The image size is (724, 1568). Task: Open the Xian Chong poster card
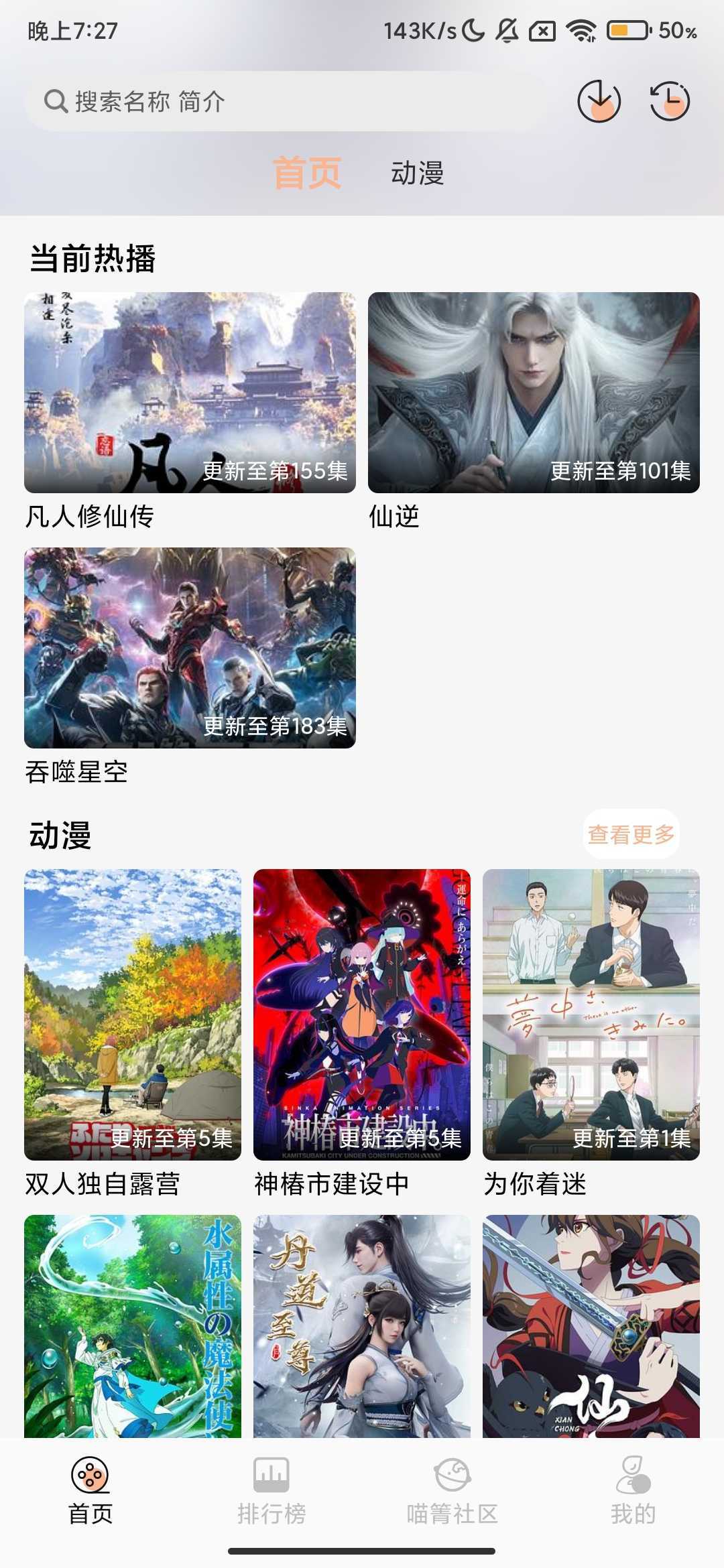pos(591,1325)
